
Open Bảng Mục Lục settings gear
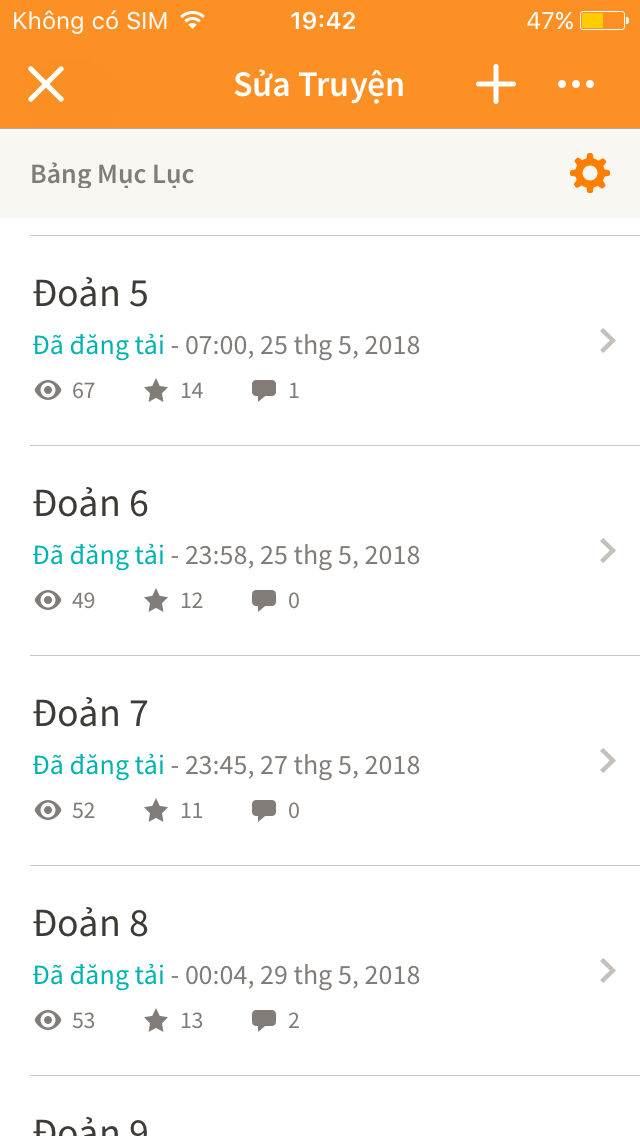[x=590, y=173]
